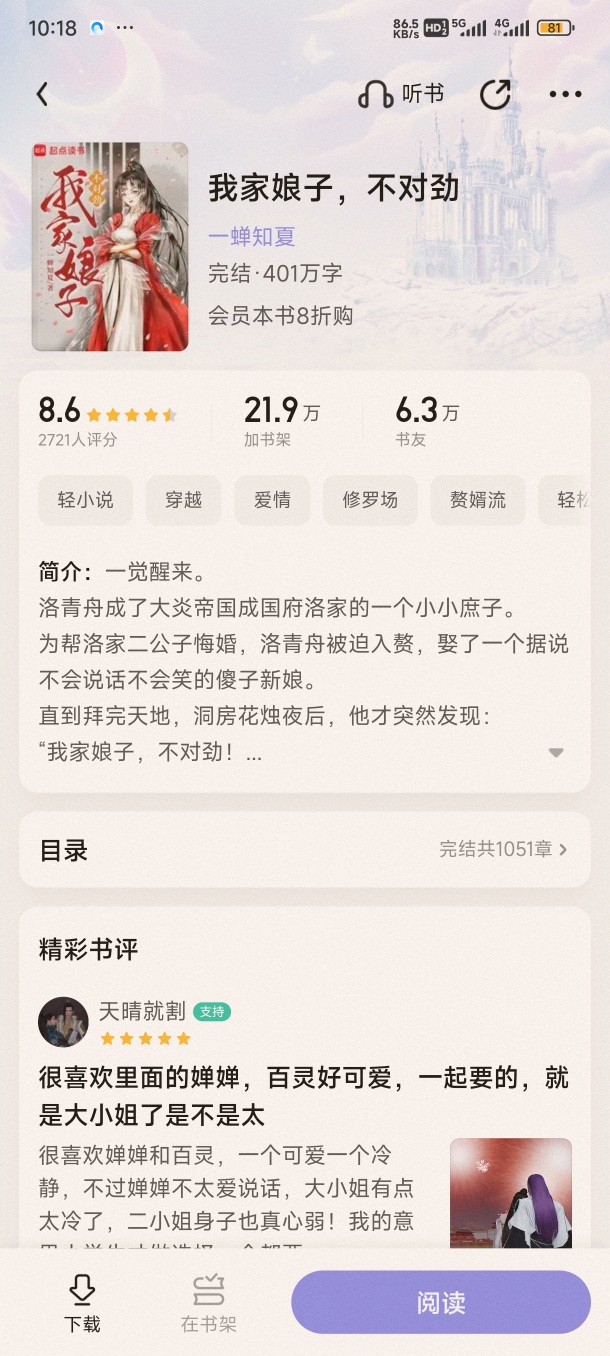This screenshot has width=610, height=1356.
Task: Start reading with the 阅读 button
Action: (x=440, y=1303)
